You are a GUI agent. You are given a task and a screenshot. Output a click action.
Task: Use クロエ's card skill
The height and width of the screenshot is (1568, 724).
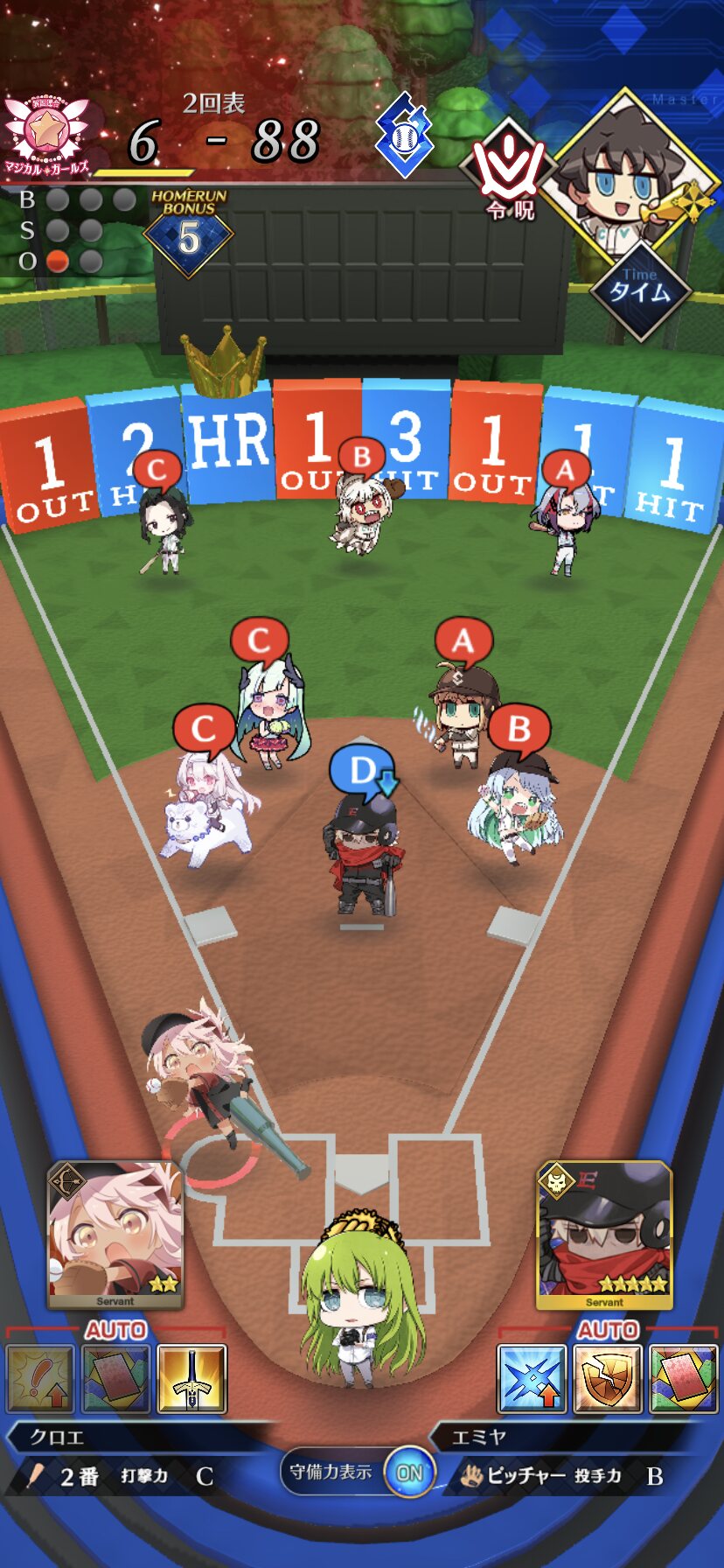point(115,1379)
